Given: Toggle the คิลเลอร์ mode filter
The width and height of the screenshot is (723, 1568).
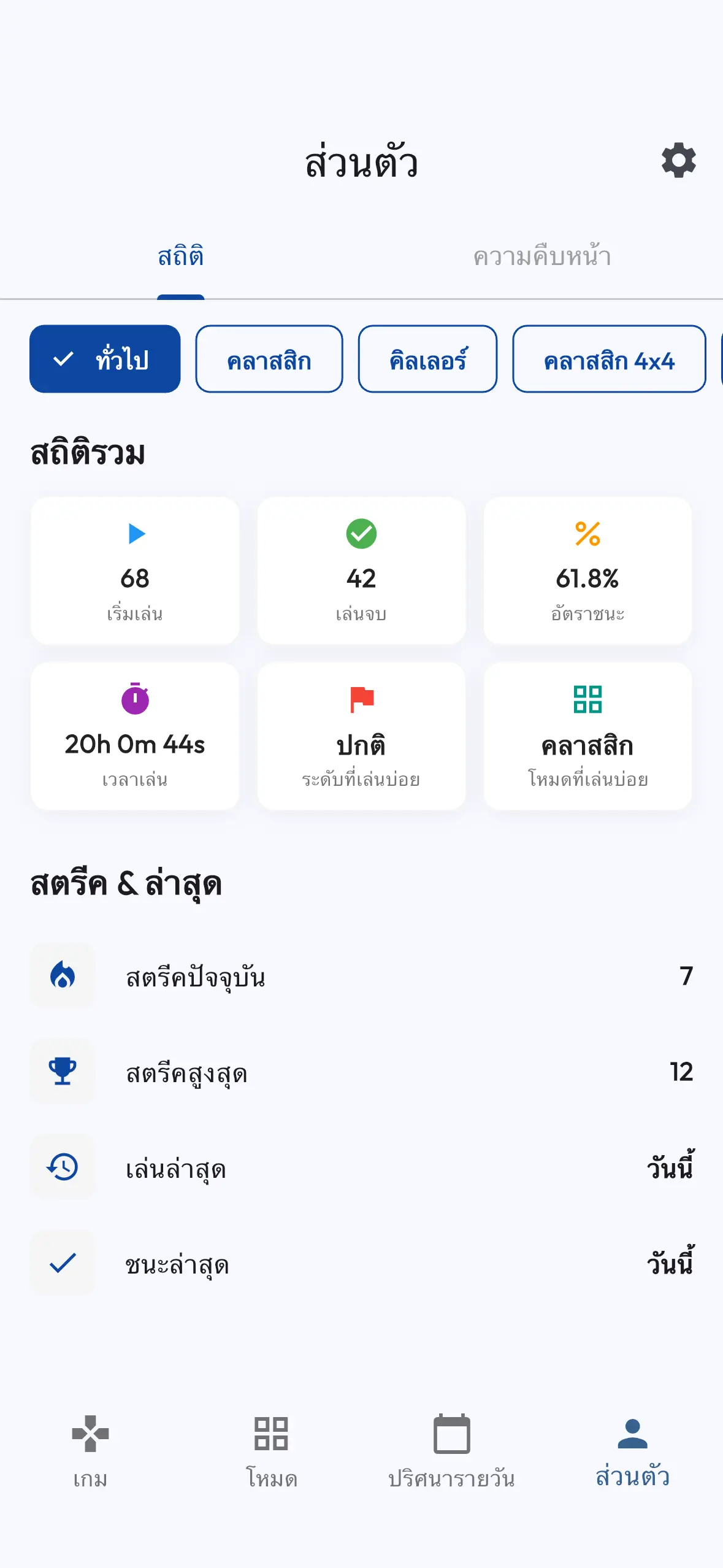Looking at the screenshot, I should point(427,359).
